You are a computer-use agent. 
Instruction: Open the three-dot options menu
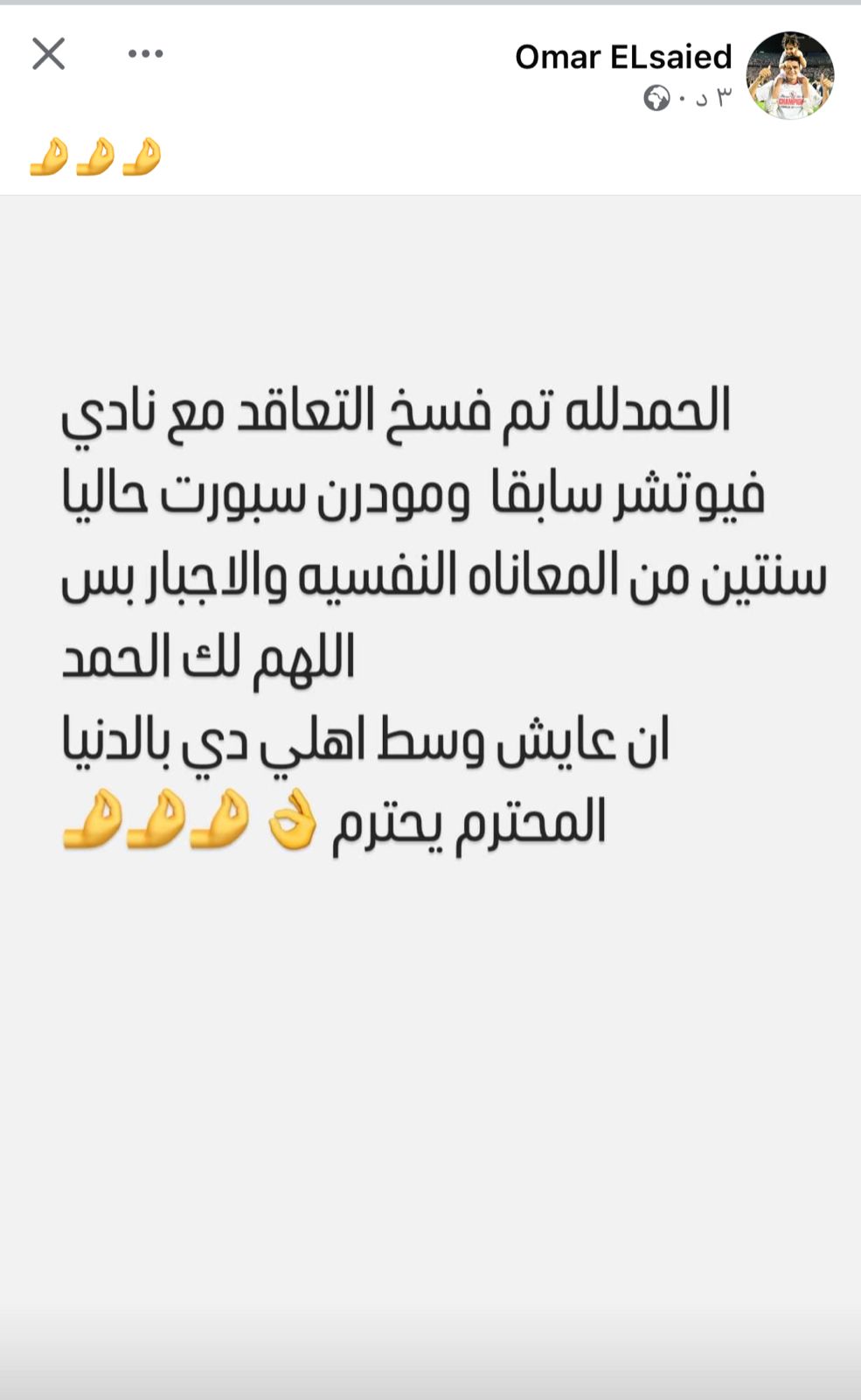145,54
